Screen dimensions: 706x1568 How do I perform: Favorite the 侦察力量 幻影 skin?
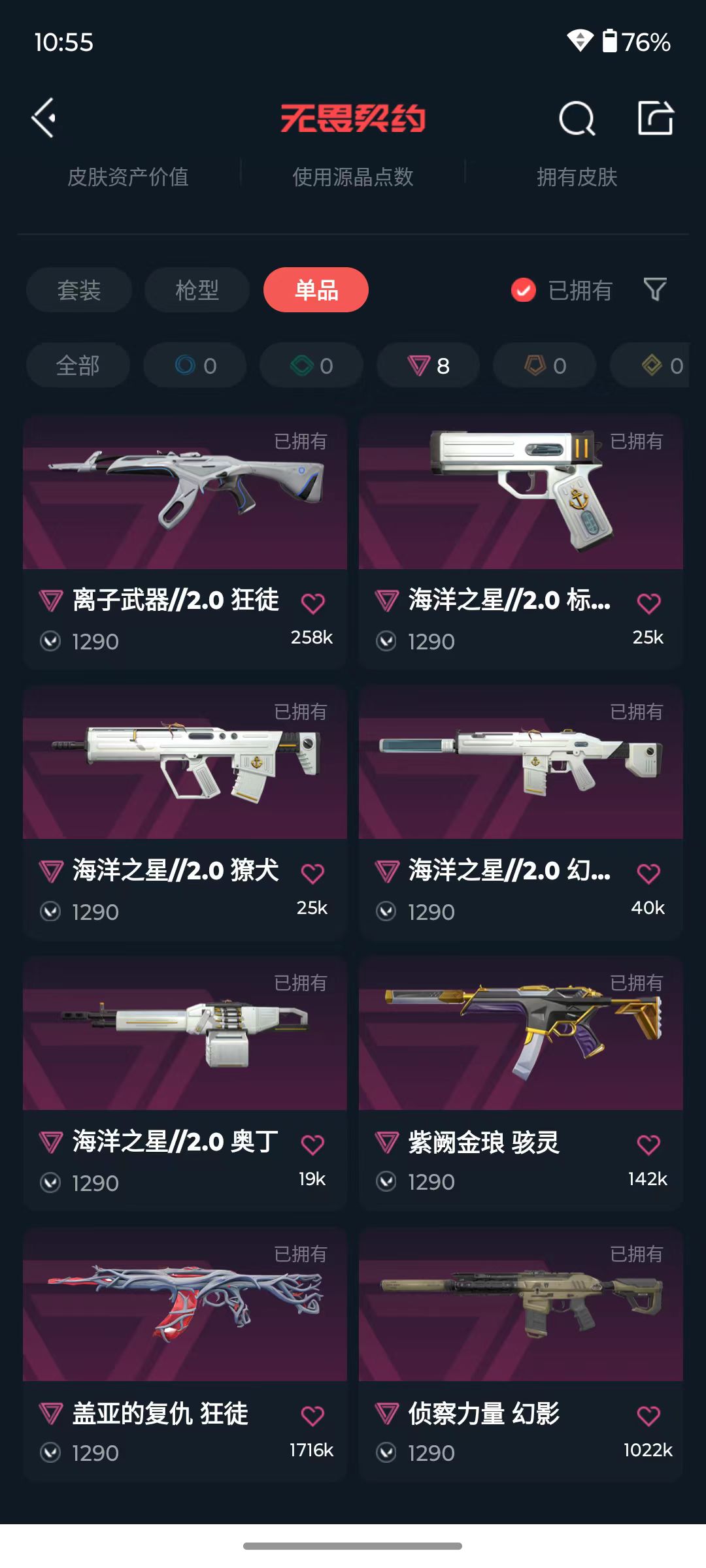(x=648, y=1415)
